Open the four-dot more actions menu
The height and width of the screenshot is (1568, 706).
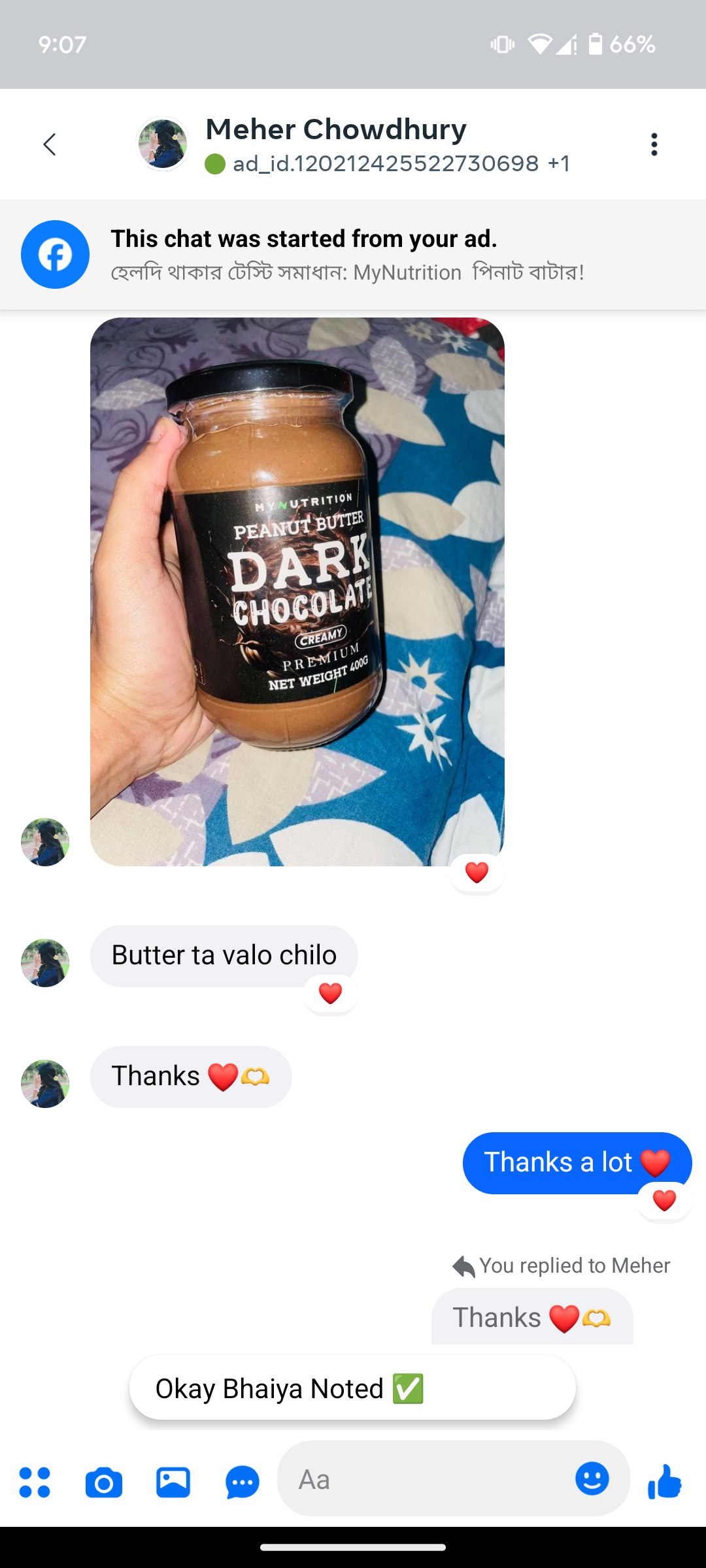pyautogui.click(x=35, y=1482)
